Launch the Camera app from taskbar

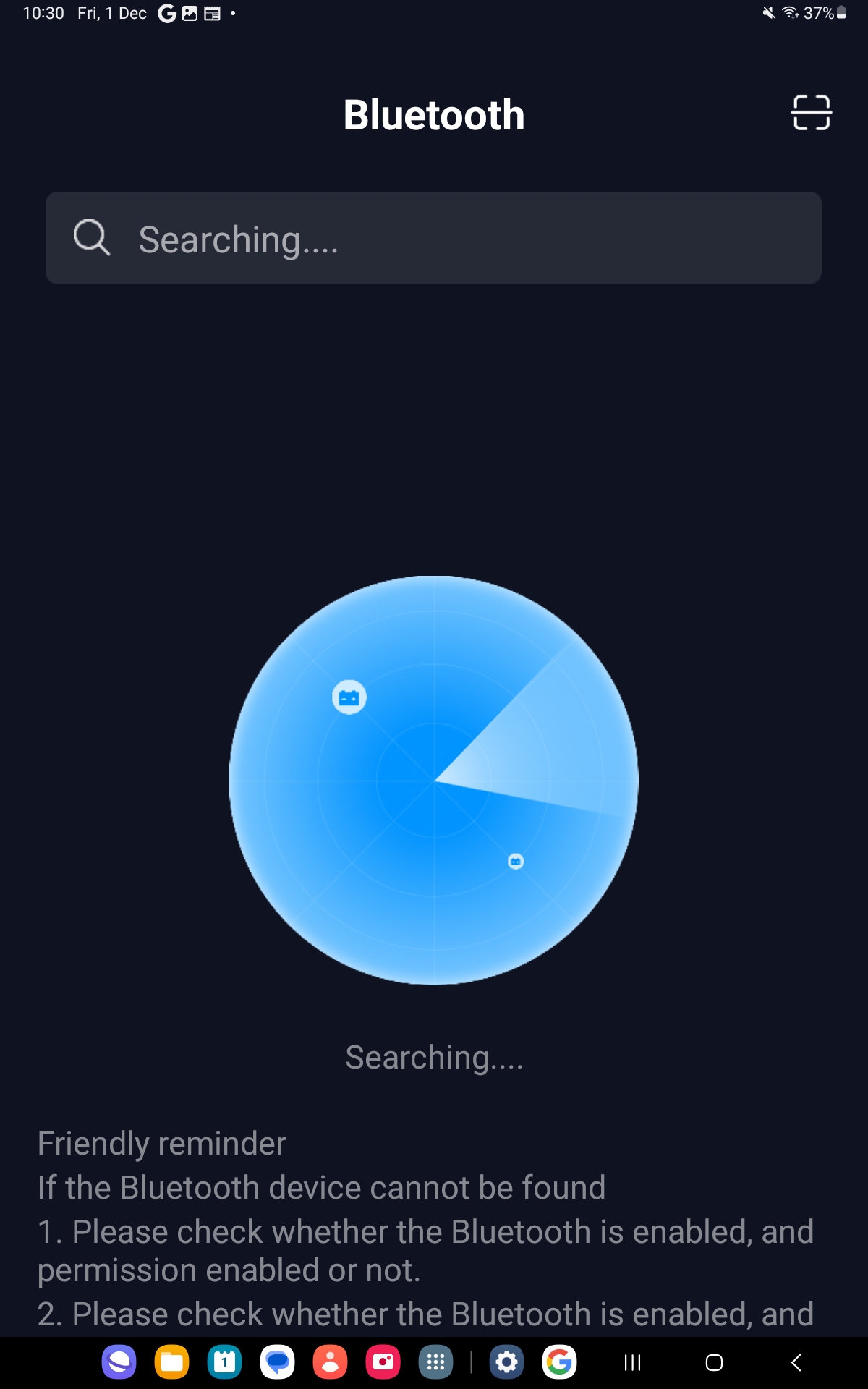pyautogui.click(x=383, y=1362)
